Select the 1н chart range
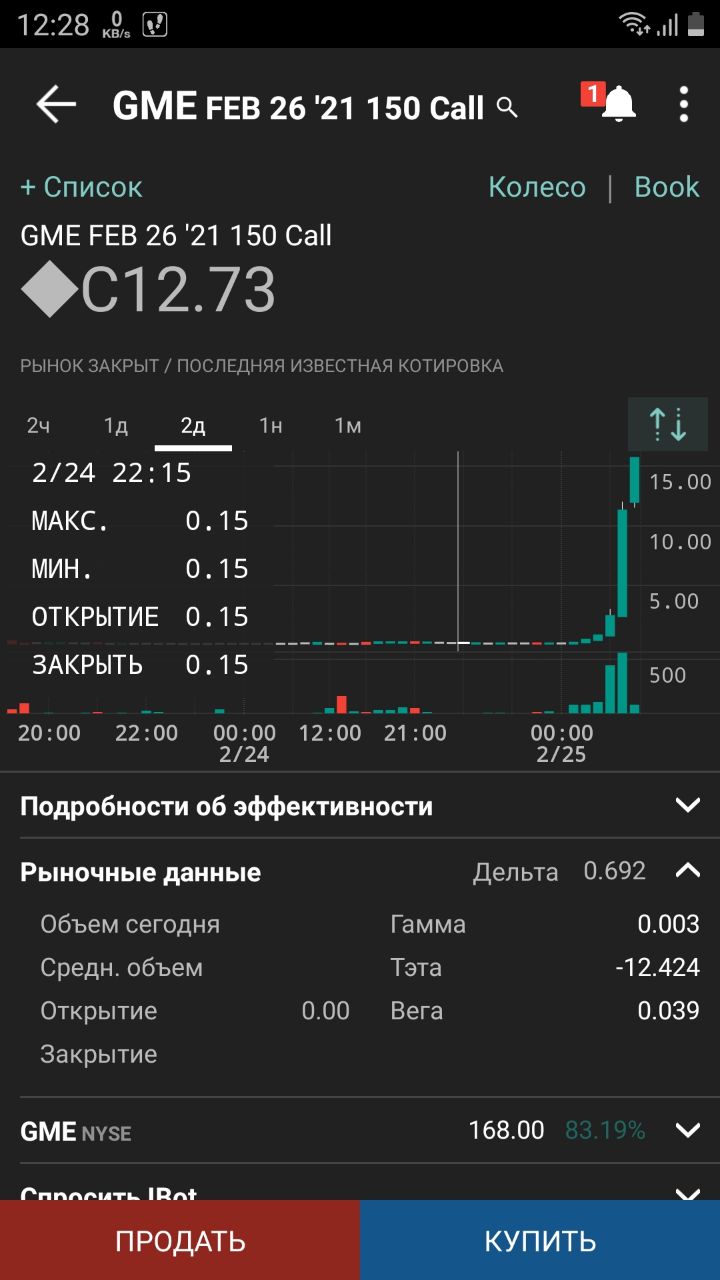Image resolution: width=720 pixels, height=1280 pixels. tap(271, 425)
